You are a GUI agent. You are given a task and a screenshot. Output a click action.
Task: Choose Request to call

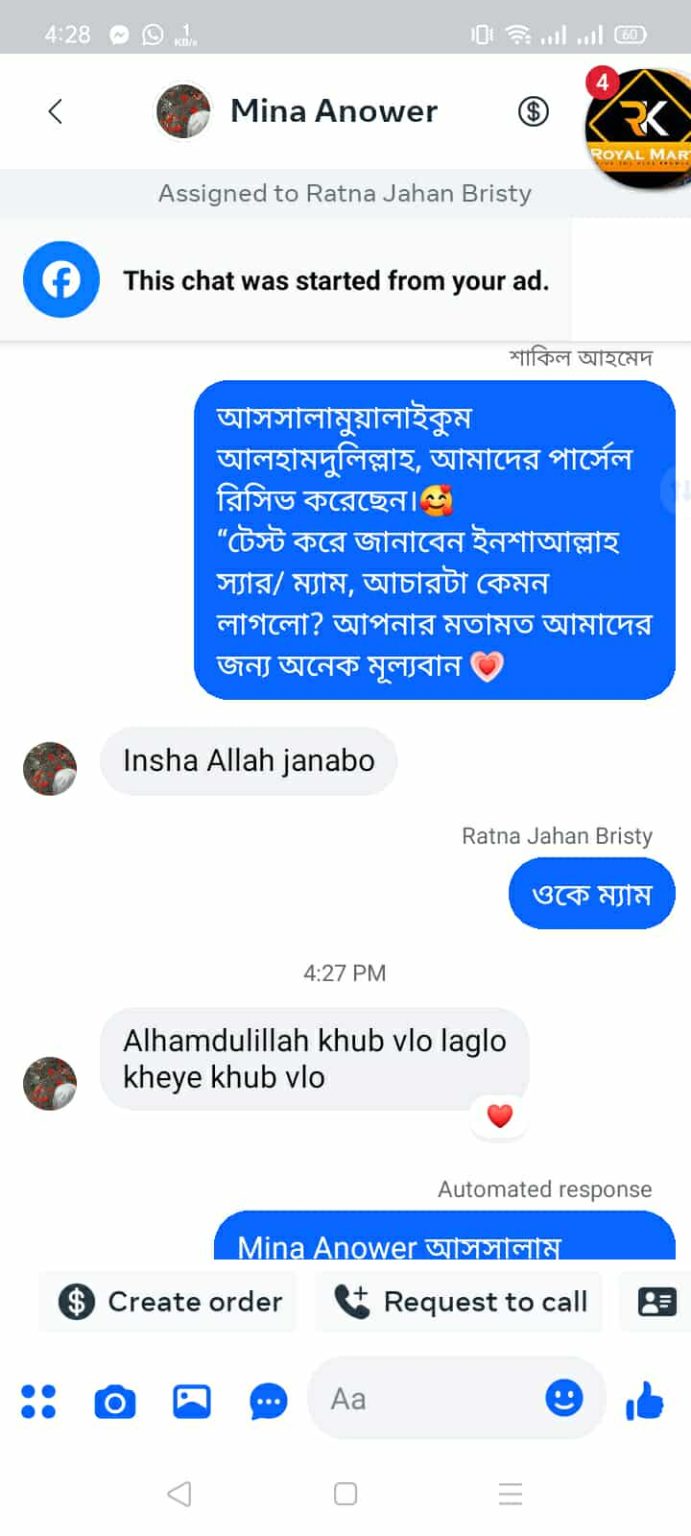coord(460,1302)
